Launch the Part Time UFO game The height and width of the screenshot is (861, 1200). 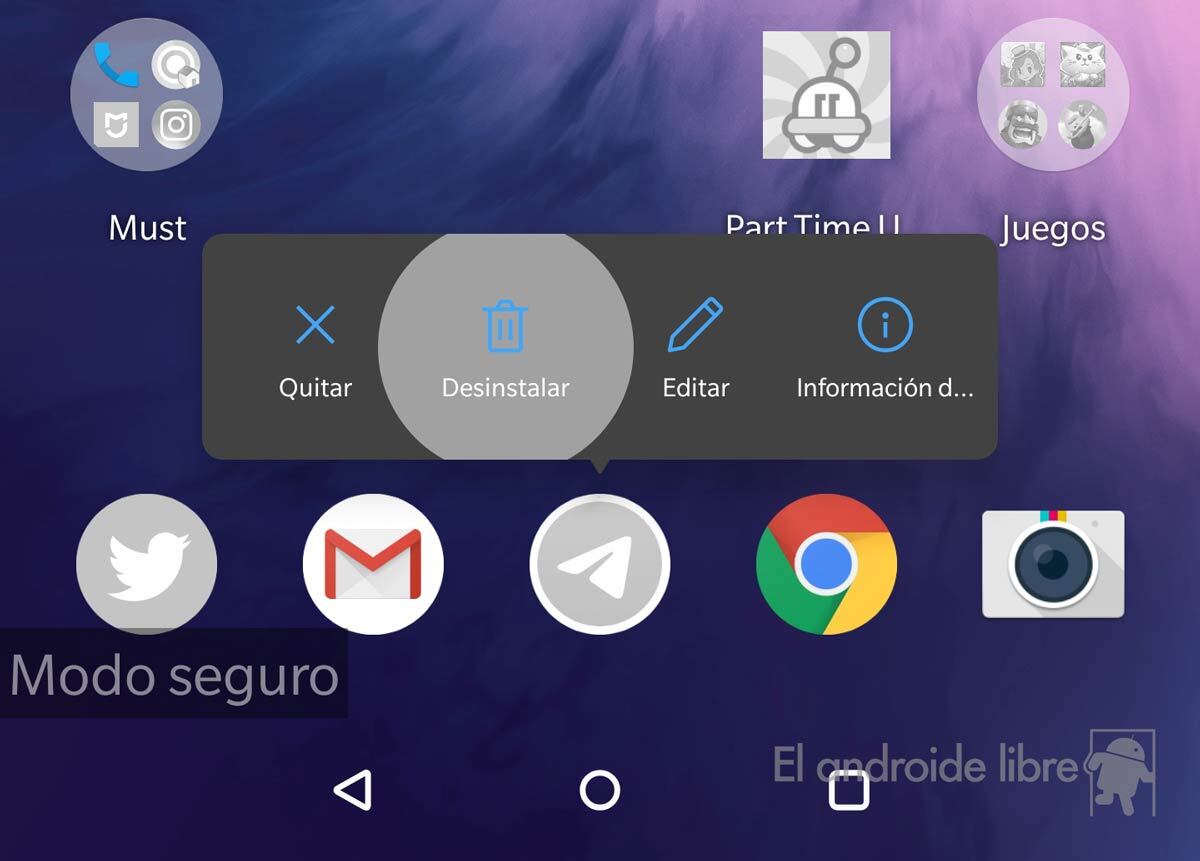pos(826,95)
